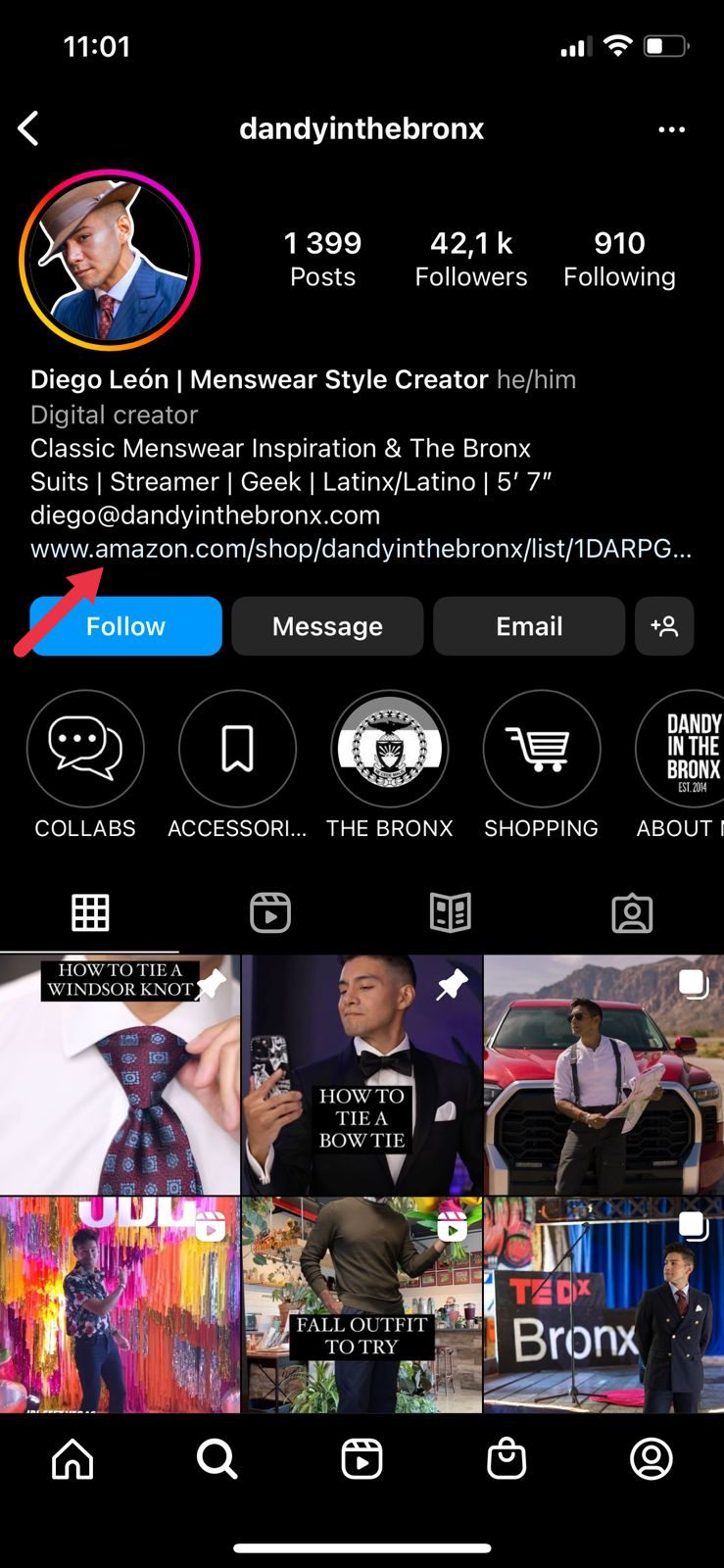View dandyinthebronx's story from profile picture

(110, 261)
